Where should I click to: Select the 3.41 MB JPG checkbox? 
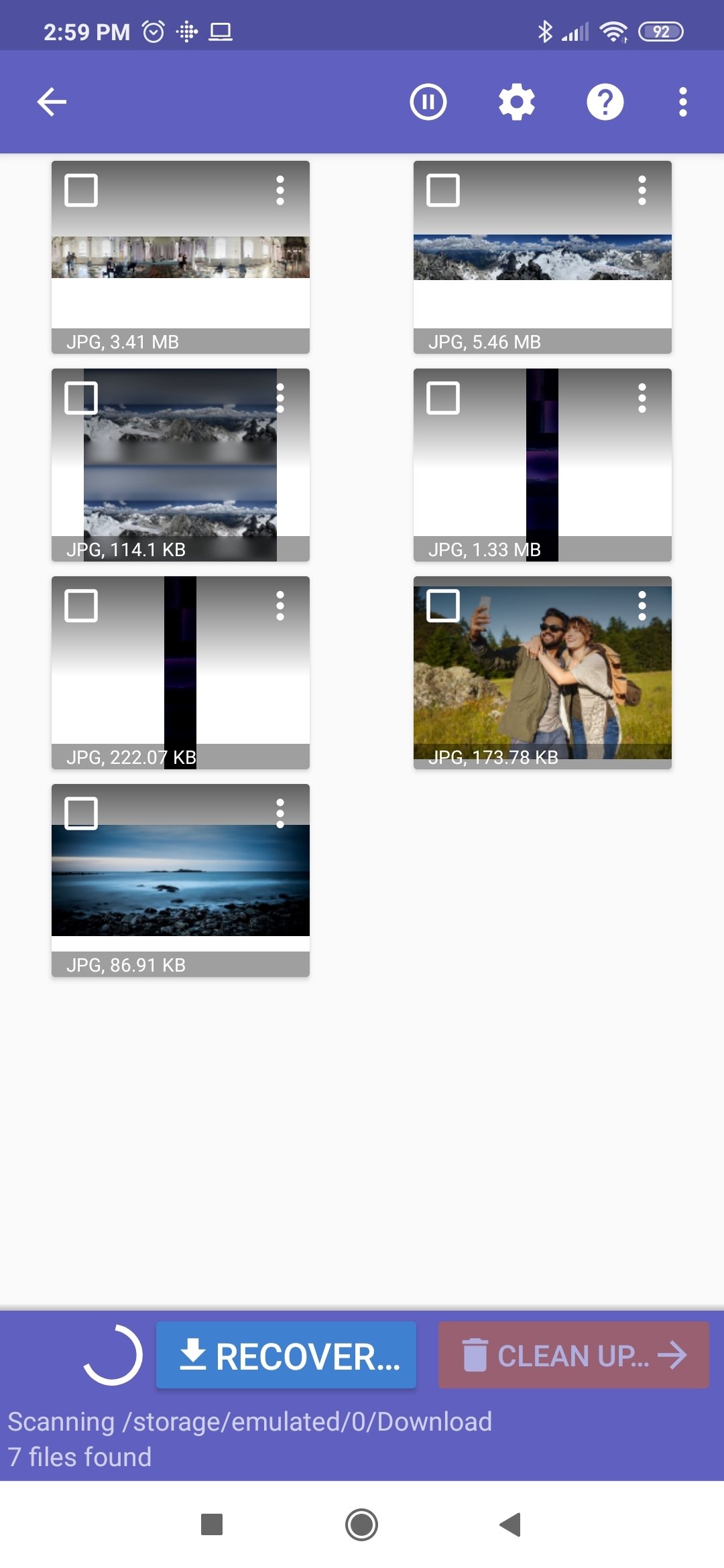click(81, 190)
